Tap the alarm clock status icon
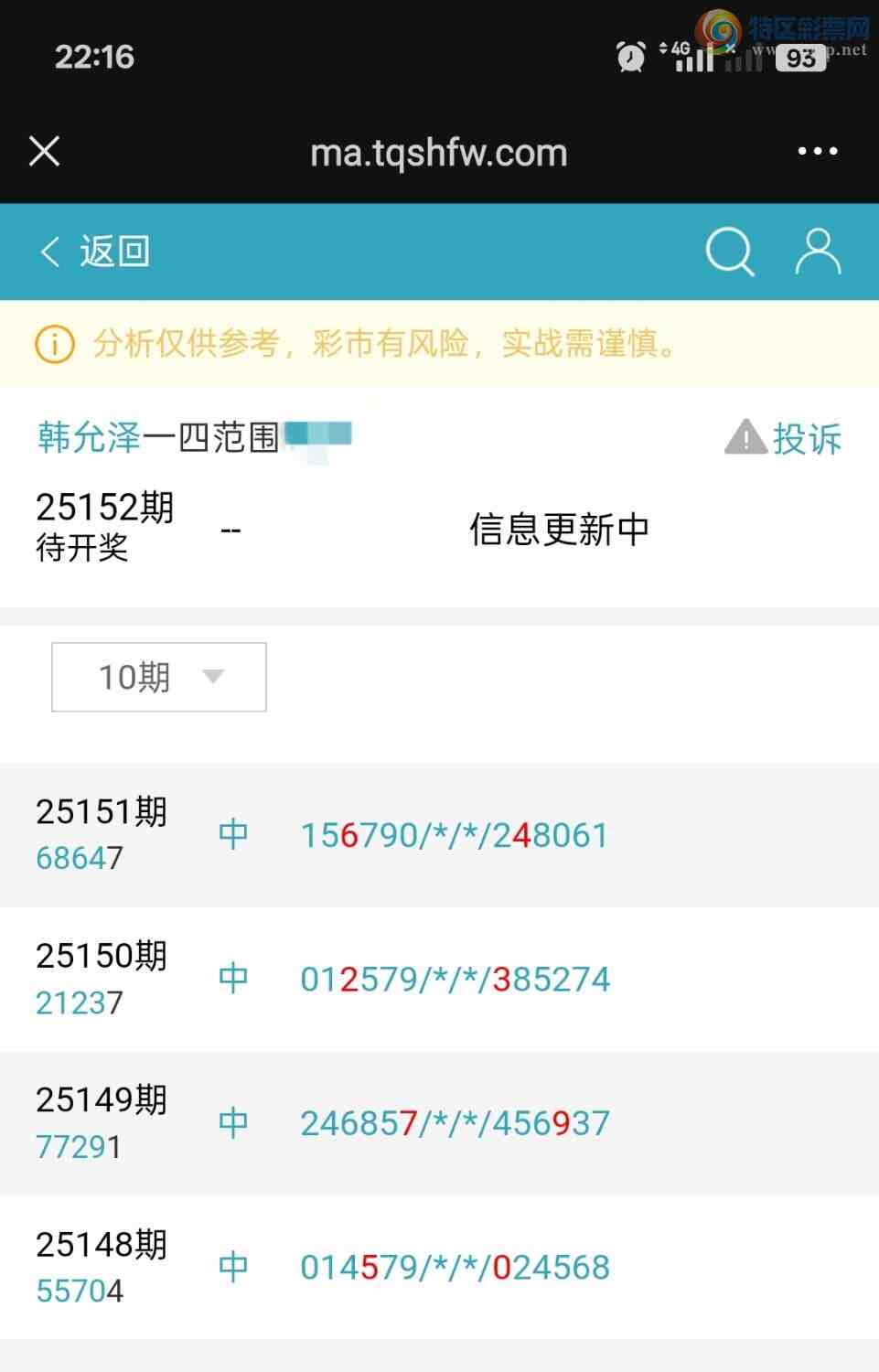This screenshot has width=879, height=1372. click(x=629, y=56)
